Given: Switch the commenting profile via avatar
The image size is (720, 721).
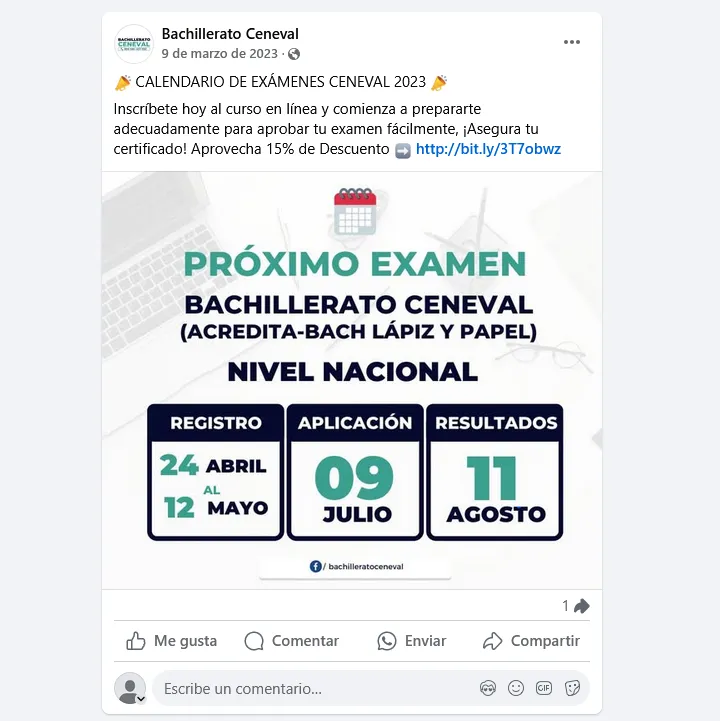Looking at the screenshot, I should point(130,689).
